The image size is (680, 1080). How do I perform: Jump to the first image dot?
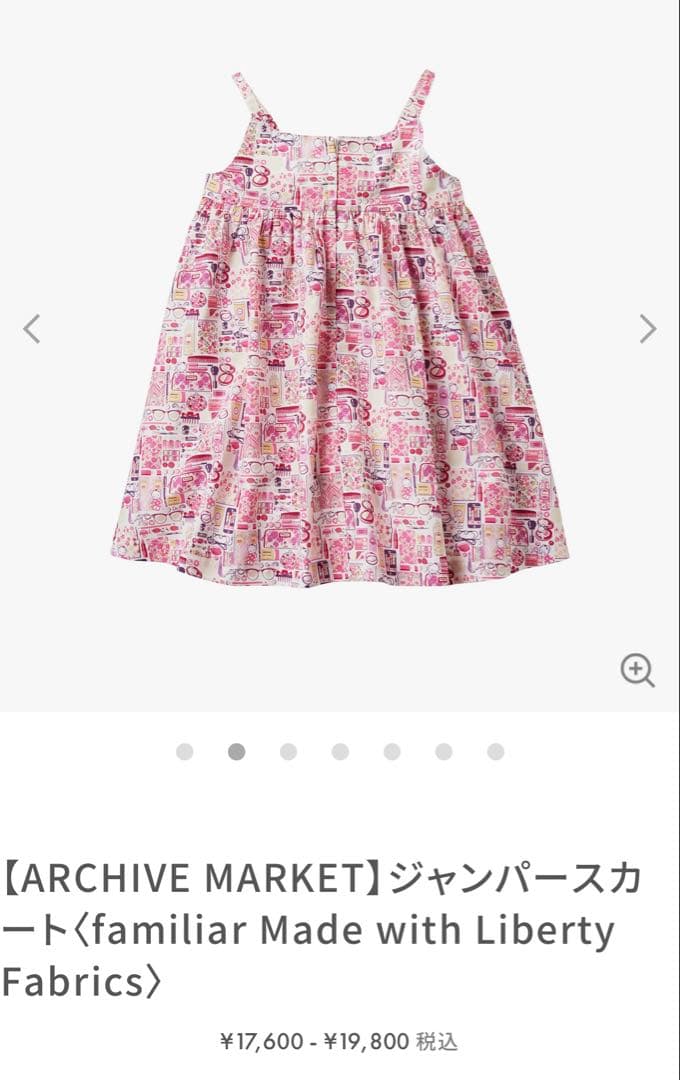185,752
